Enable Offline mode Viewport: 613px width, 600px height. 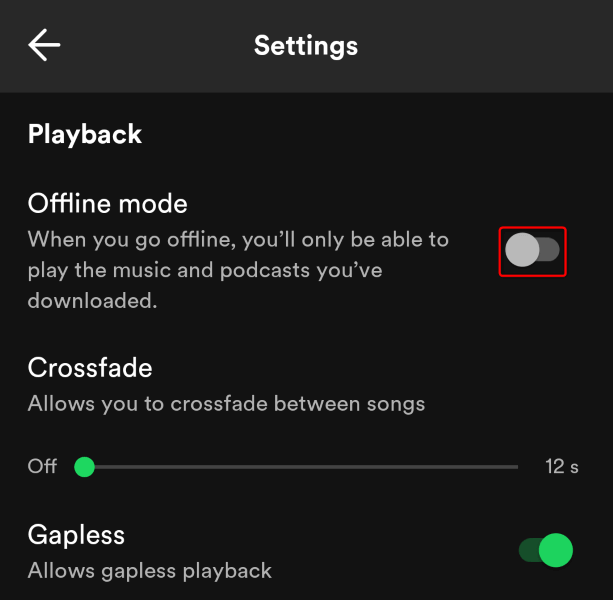click(x=532, y=251)
